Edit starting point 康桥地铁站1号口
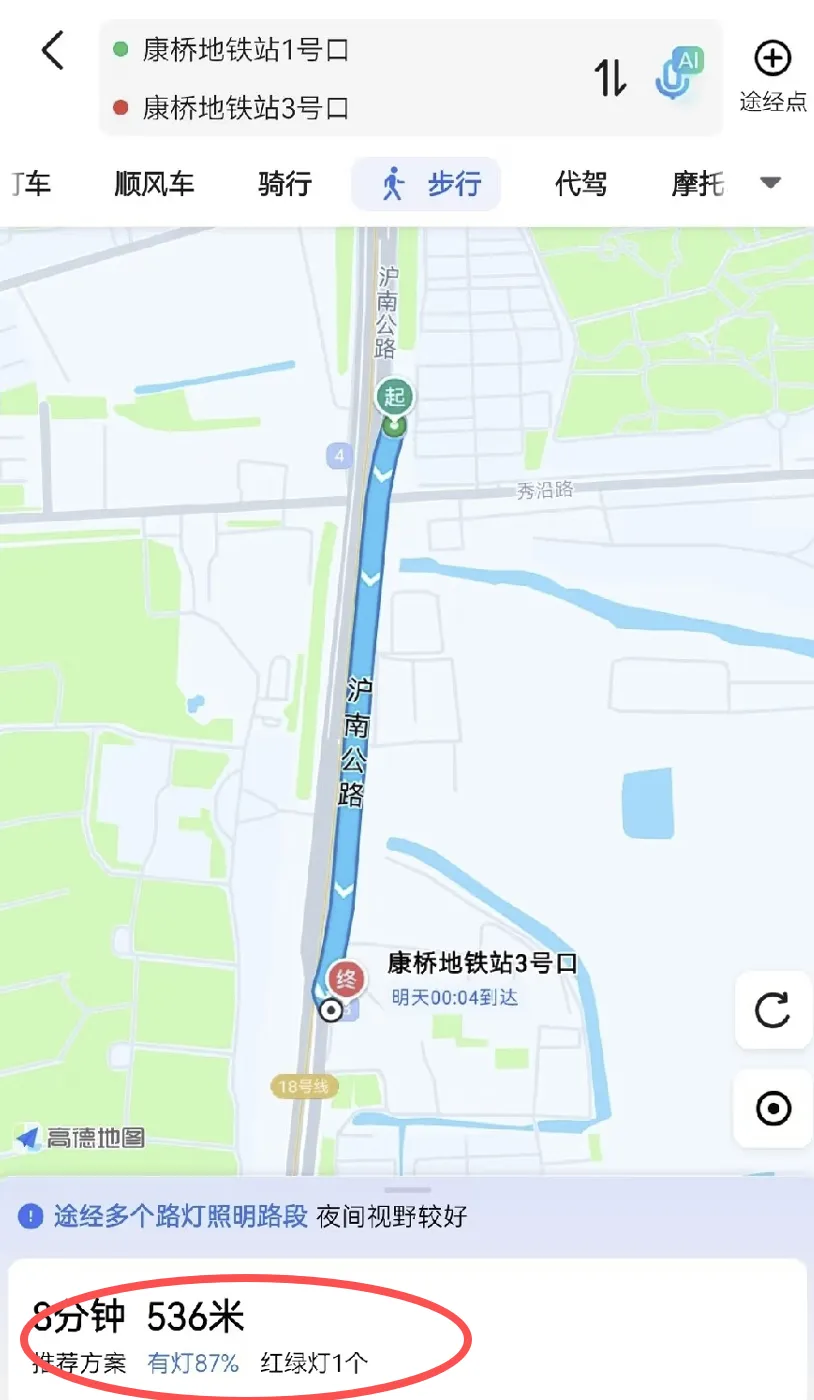Viewport: 814px width, 1400px height. [x=245, y=50]
